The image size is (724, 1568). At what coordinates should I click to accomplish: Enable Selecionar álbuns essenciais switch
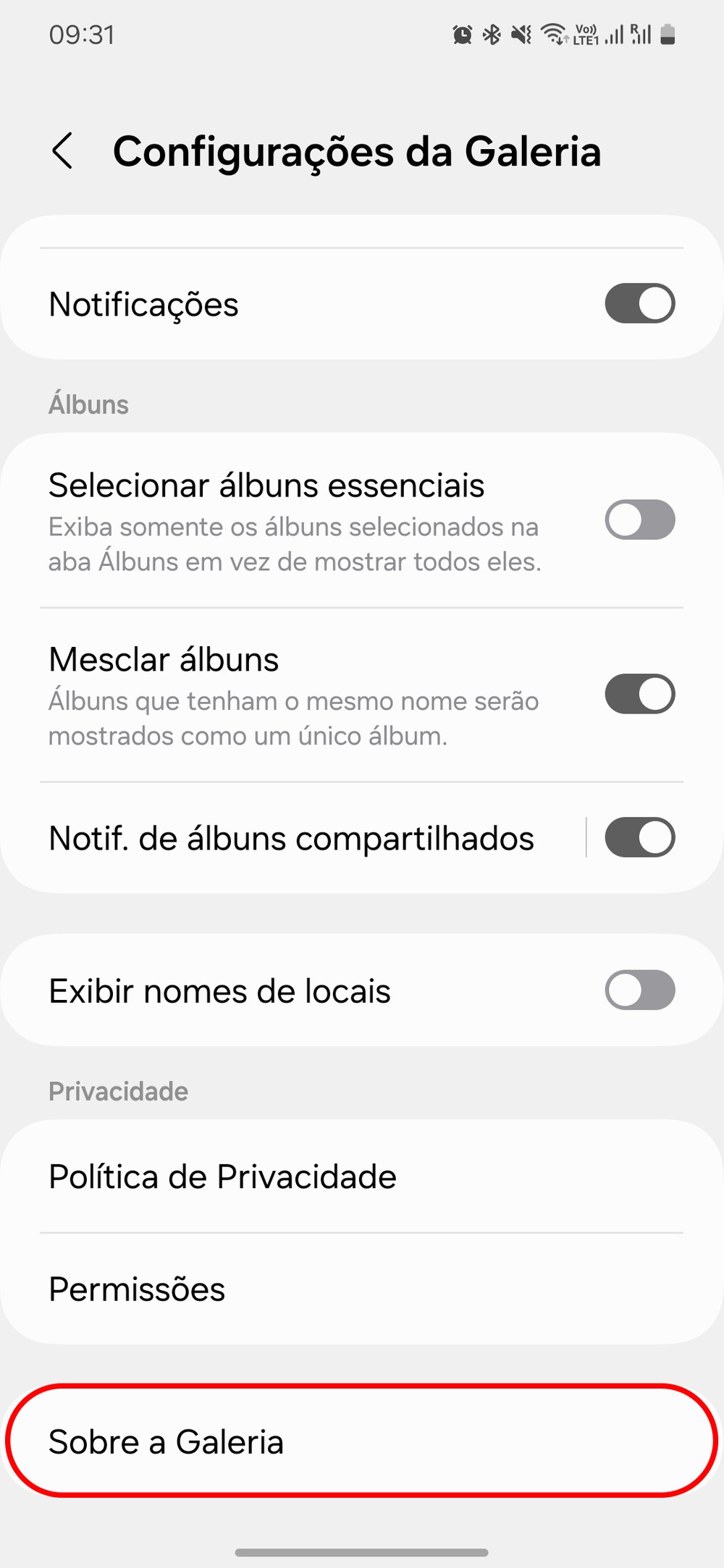pyautogui.click(x=639, y=520)
